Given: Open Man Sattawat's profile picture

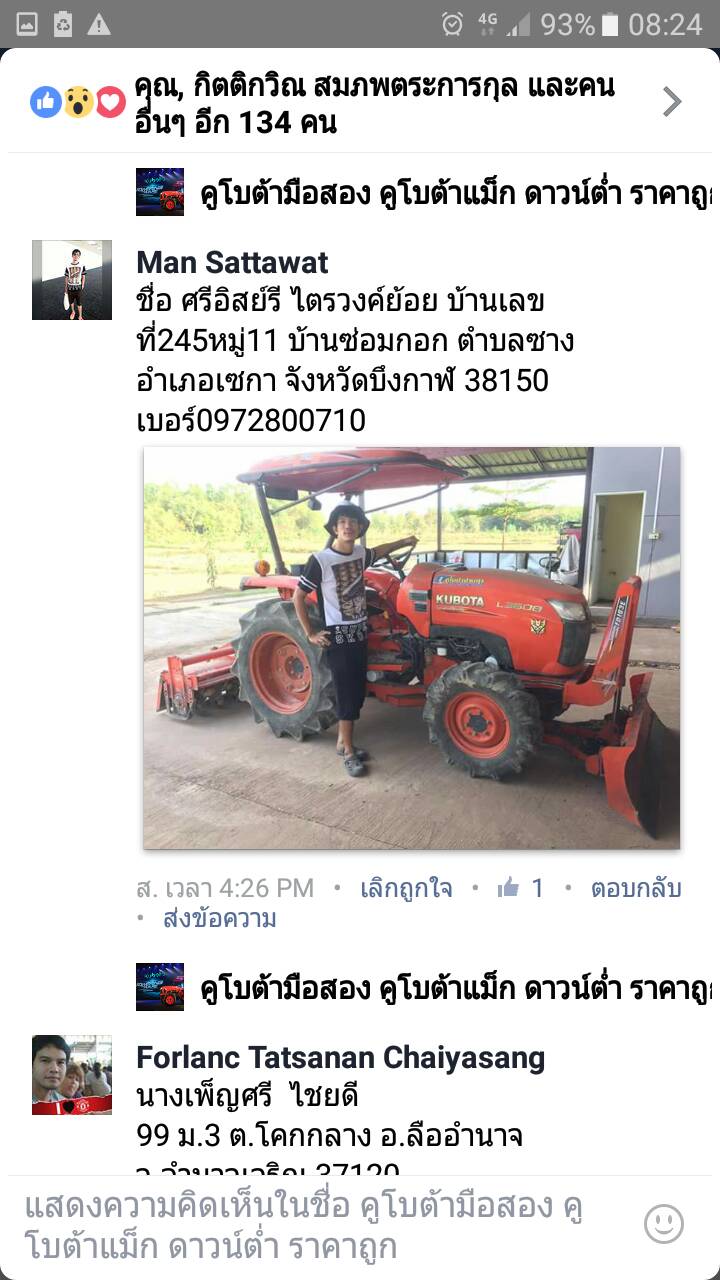Looking at the screenshot, I should tap(72, 280).
